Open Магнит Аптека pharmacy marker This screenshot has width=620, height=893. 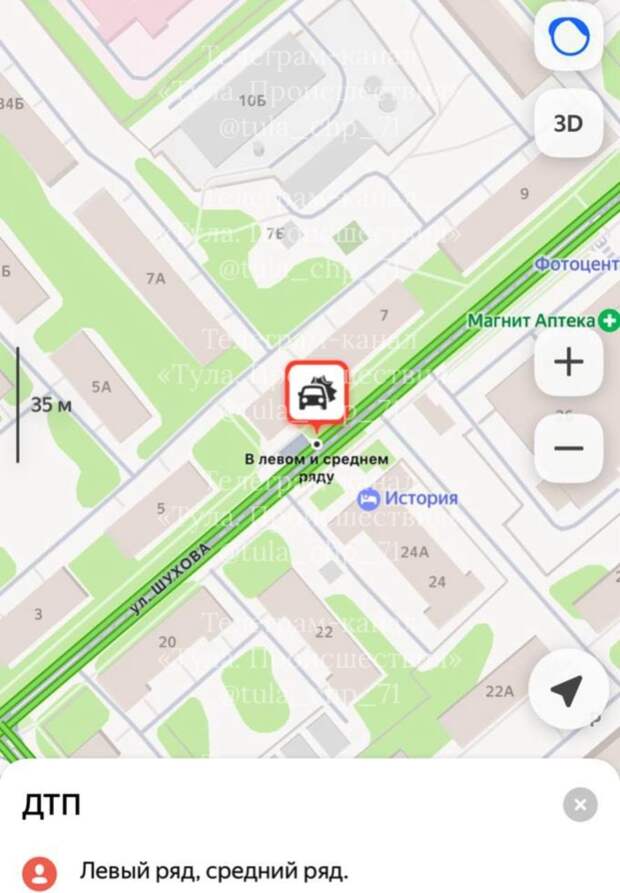coord(608,322)
